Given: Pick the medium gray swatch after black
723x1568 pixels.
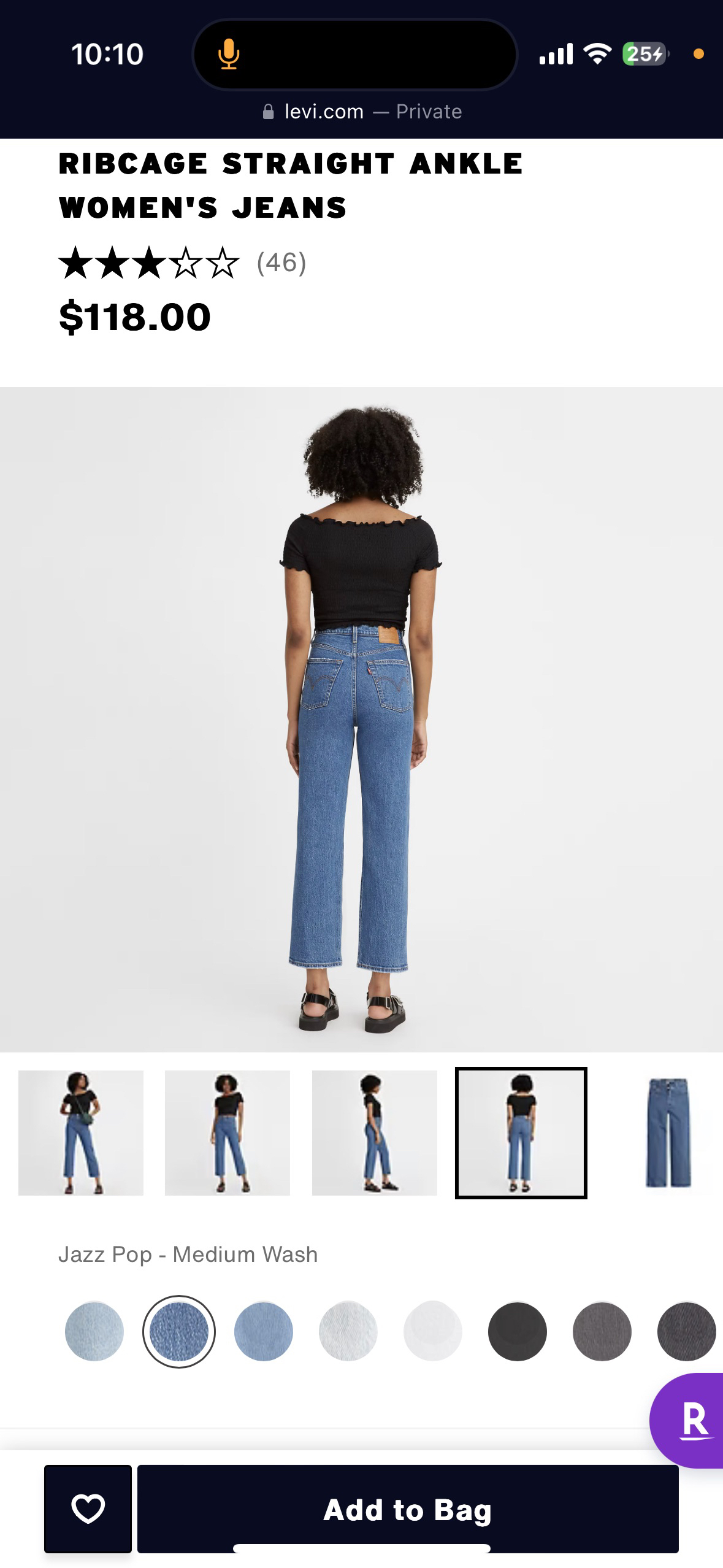Looking at the screenshot, I should [602, 1331].
